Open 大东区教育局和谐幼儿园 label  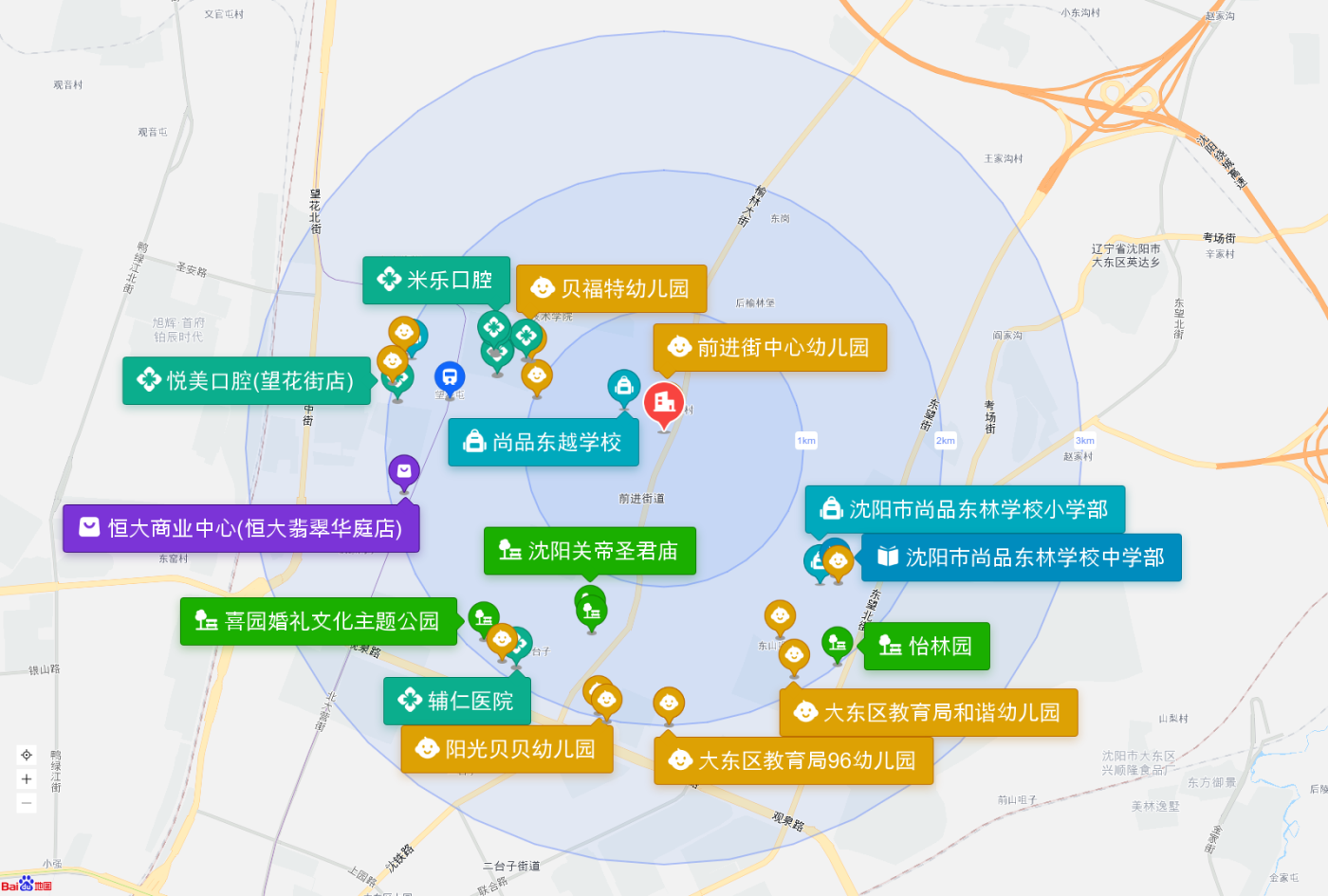pyautogui.click(x=929, y=713)
